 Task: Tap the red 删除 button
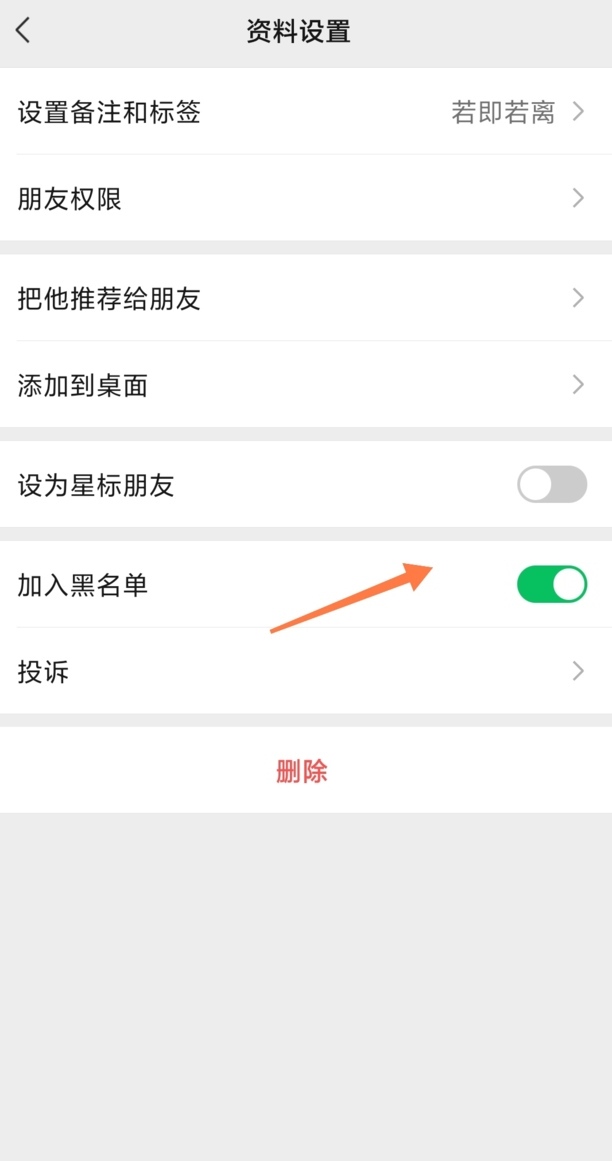(x=302, y=771)
